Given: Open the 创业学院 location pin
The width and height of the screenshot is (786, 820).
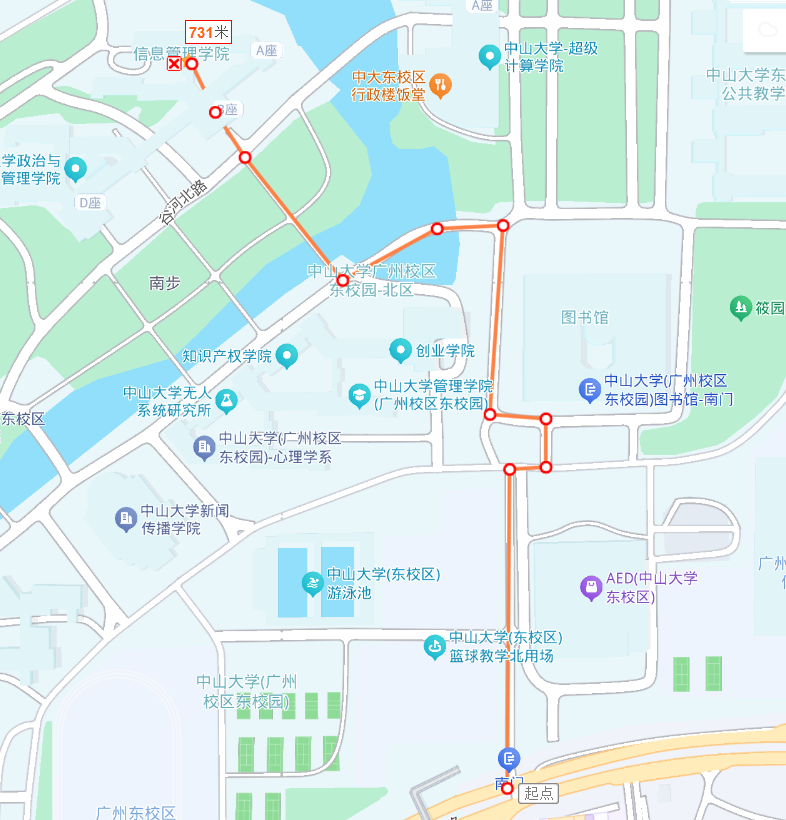Looking at the screenshot, I should [401, 350].
